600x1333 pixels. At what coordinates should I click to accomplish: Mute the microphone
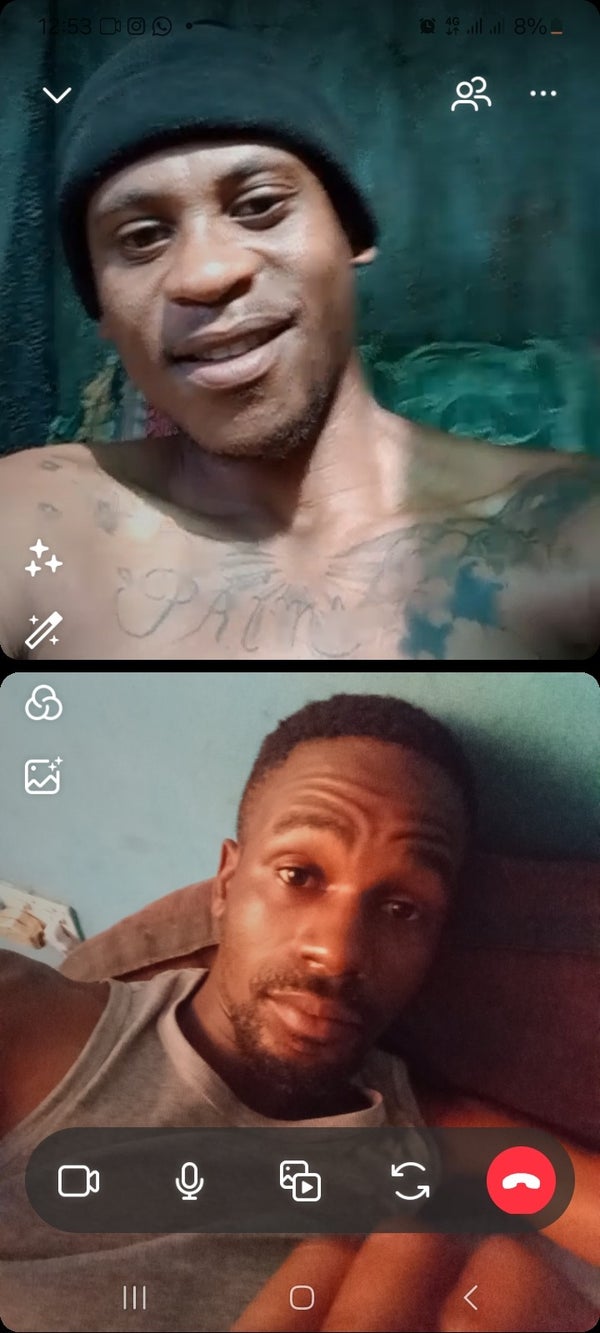pos(189,1181)
